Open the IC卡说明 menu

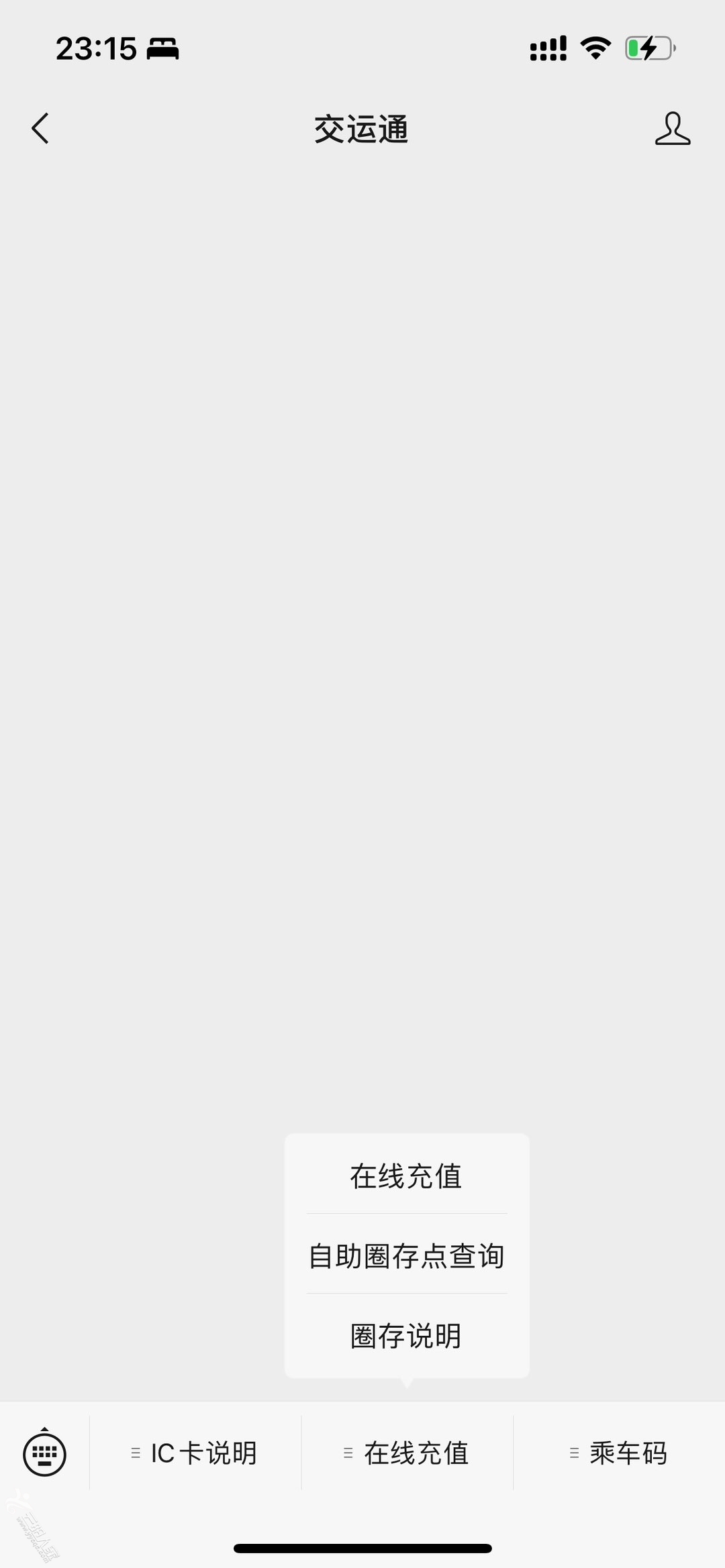pos(195,1453)
